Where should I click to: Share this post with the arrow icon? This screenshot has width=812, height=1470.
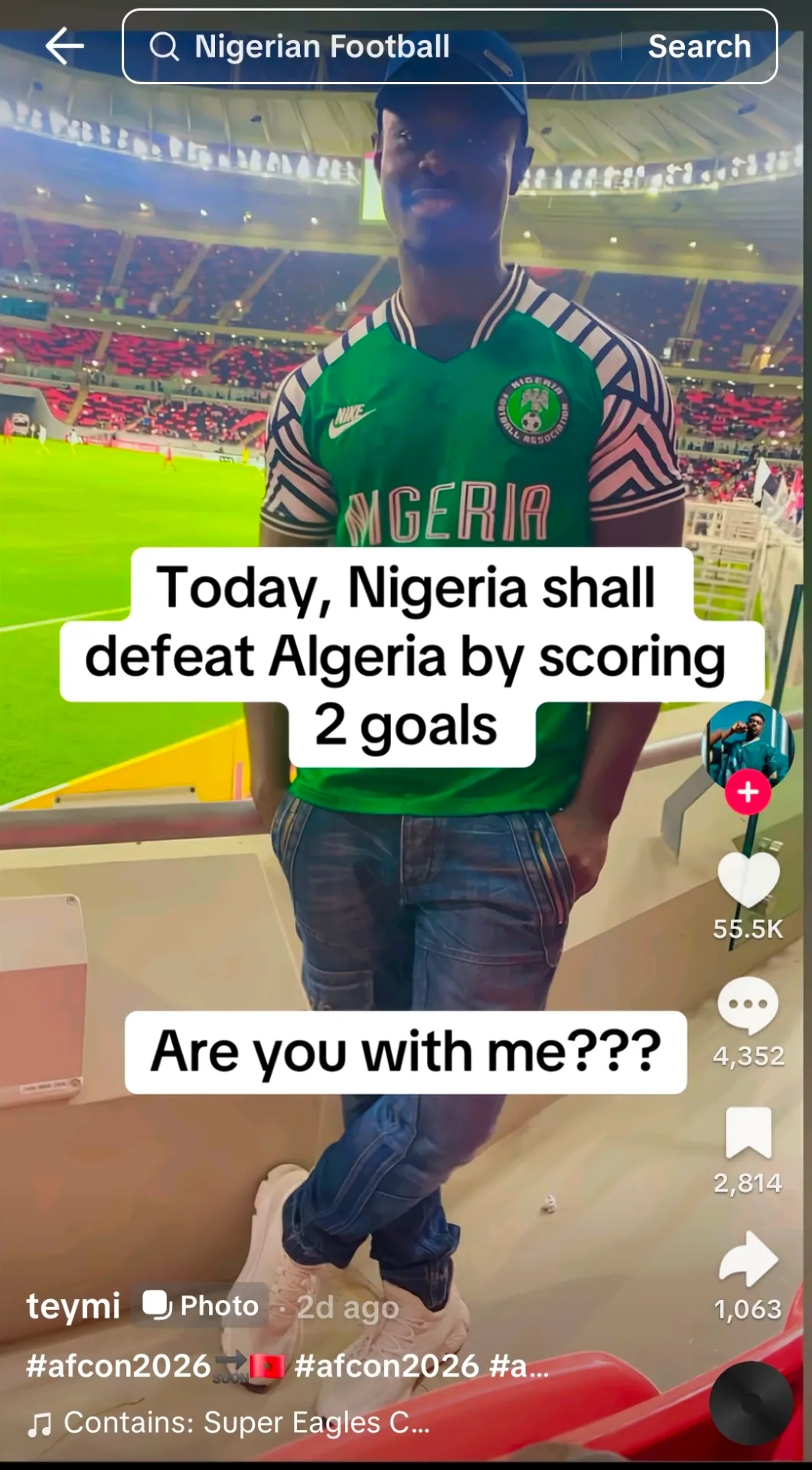[x=748, y=1259]
